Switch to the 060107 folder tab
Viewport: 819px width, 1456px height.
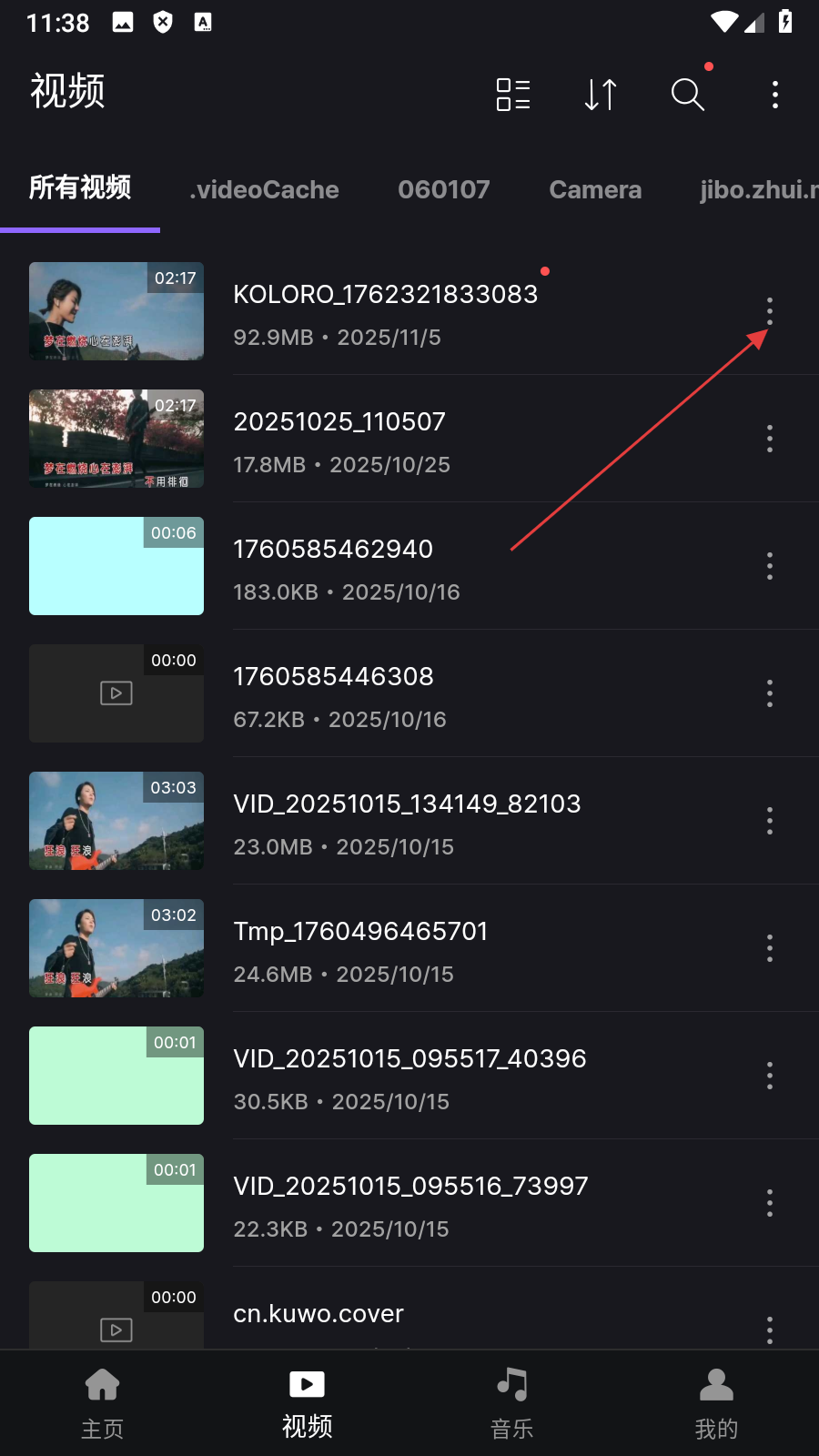[x=443, y=189]
